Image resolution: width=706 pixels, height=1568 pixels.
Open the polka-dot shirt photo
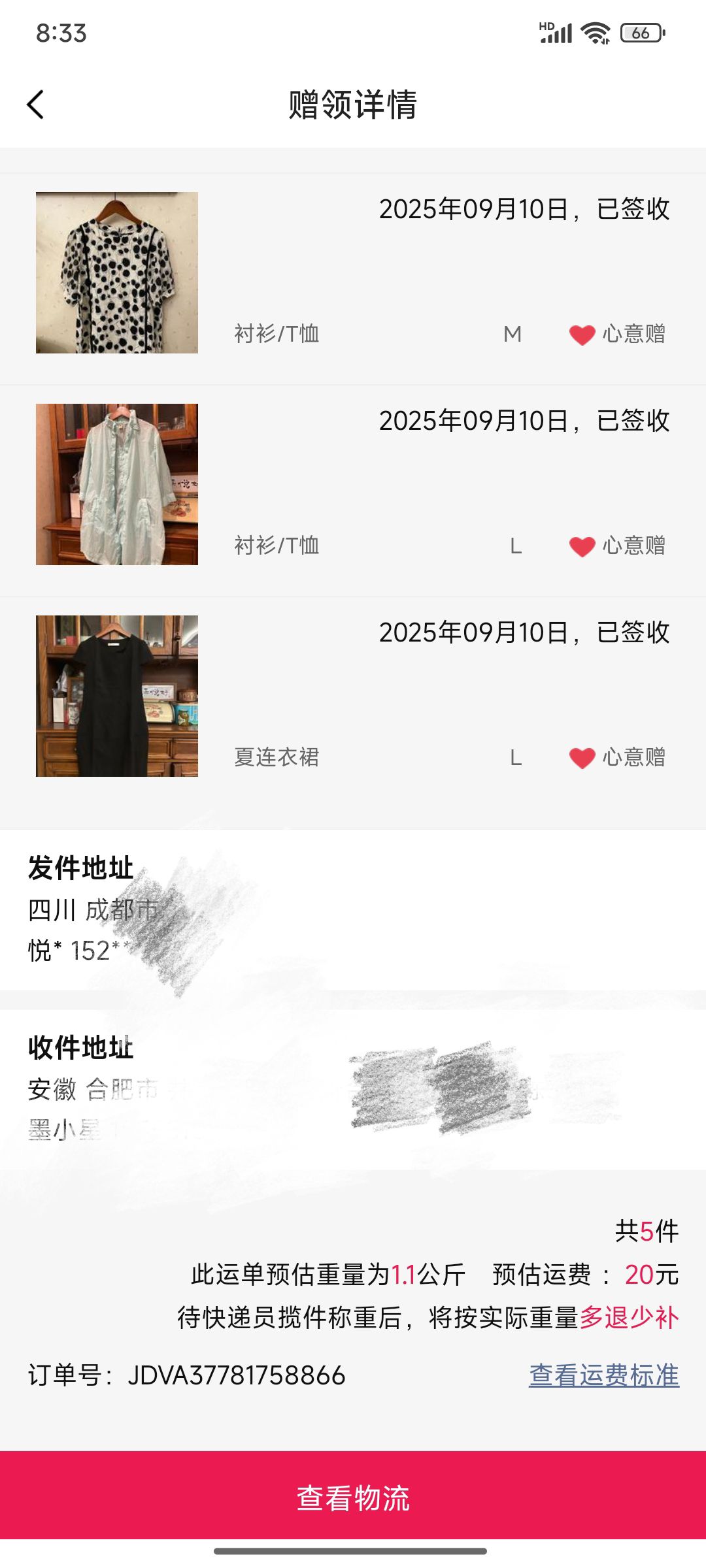(117, 272)
